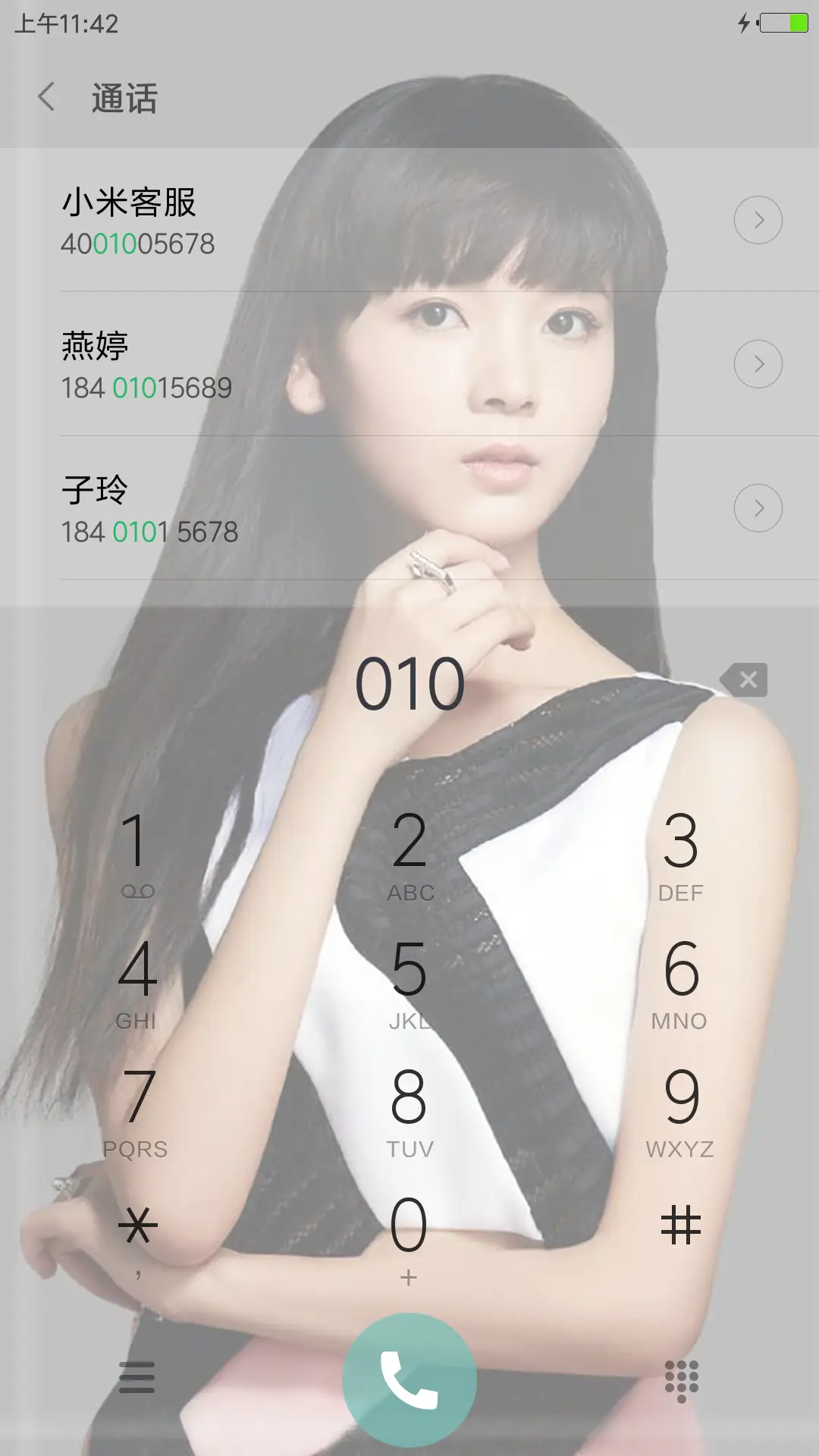819x1456 pixels.
Task: Open the menu via the hamburger icon
Action: tap(135, 1378)
